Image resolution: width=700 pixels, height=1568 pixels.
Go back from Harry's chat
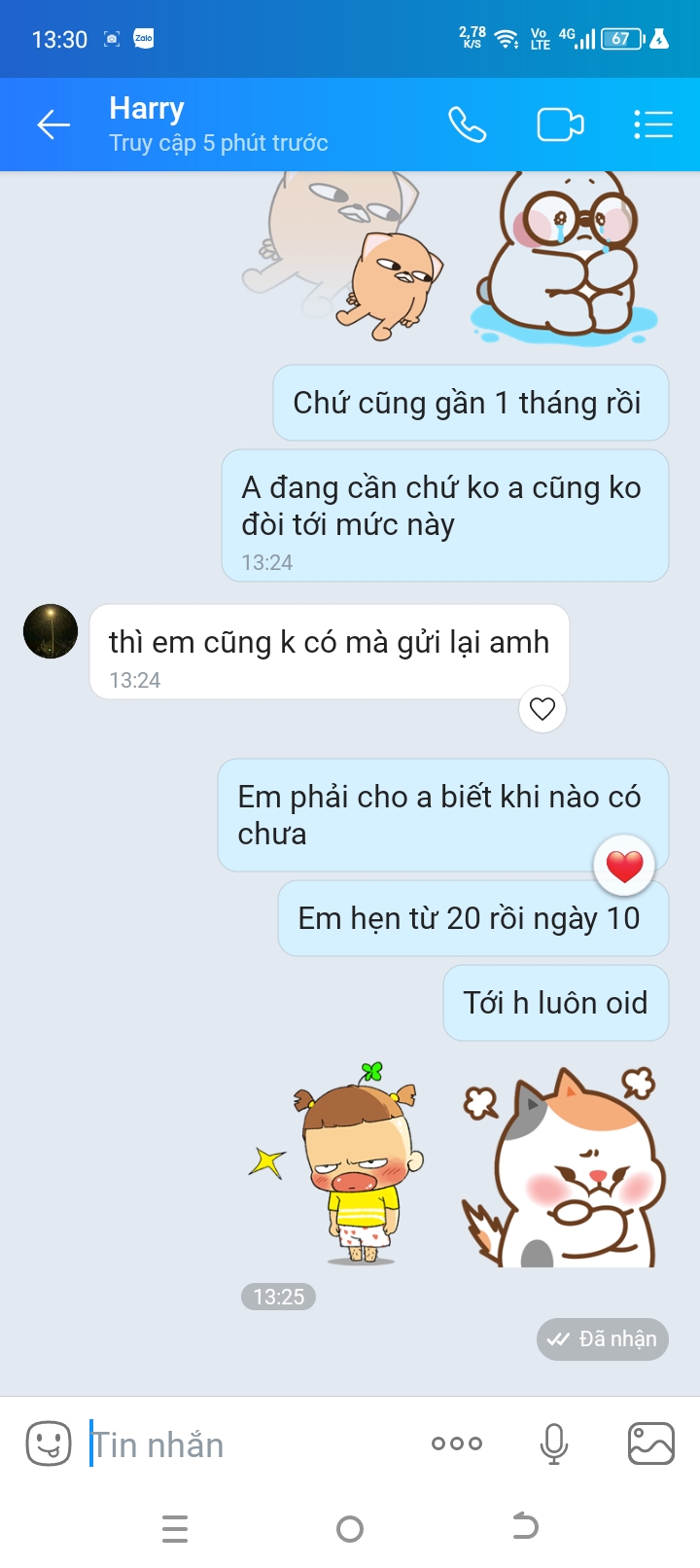point(53,125)
